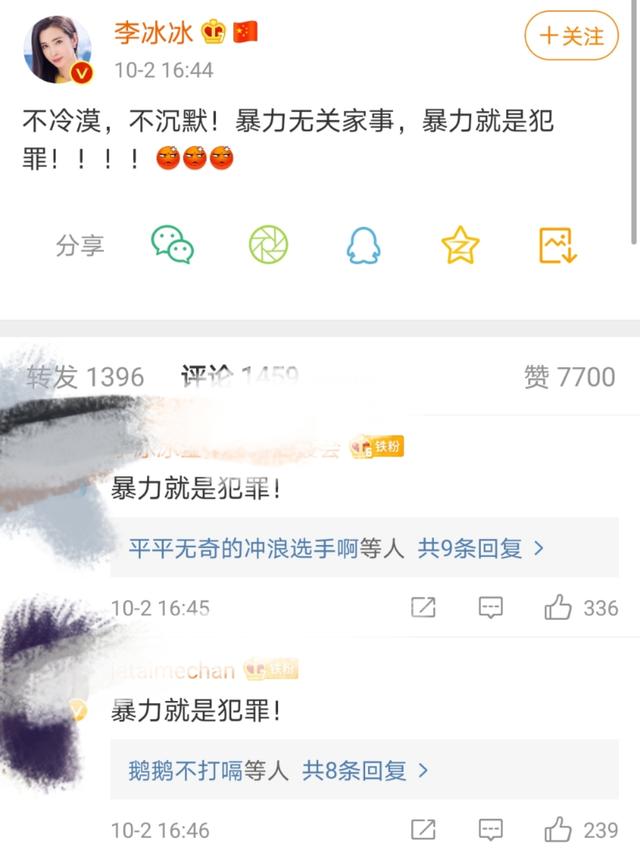Share the post to QQ
This screenshot has height=854, width=640.
(x=364, y=244)
